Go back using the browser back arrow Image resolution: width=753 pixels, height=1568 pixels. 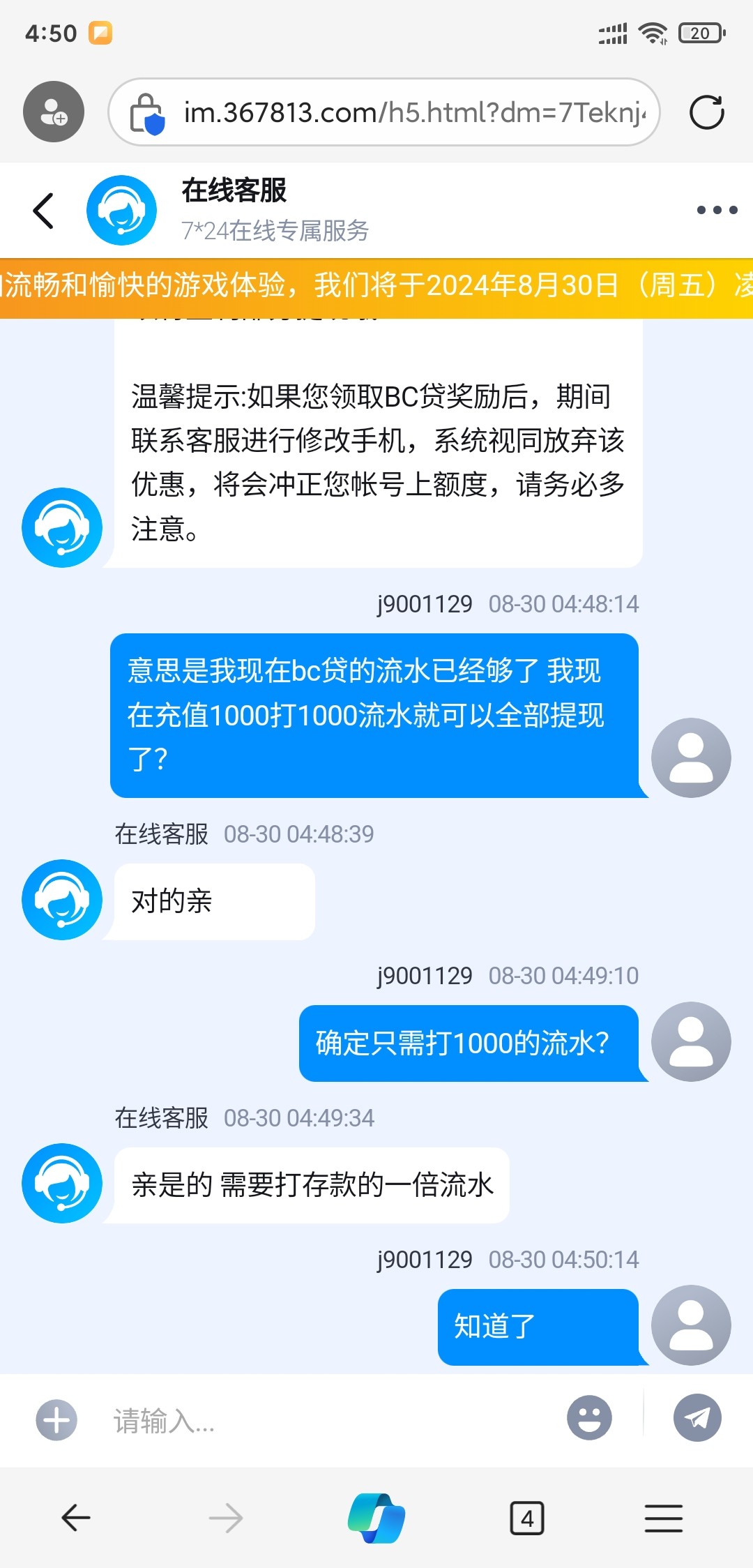[x=76, y=1518]
